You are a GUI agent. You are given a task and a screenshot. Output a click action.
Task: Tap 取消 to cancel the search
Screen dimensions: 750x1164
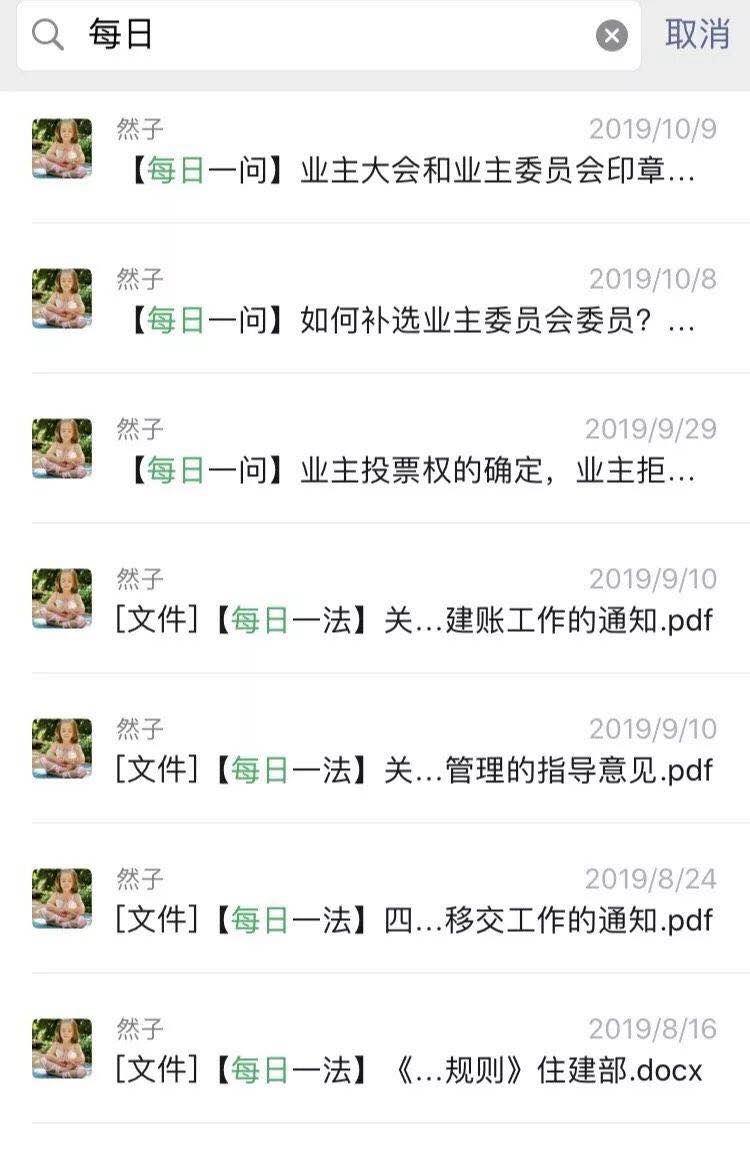pyautogui.click(x=697, y=34)
